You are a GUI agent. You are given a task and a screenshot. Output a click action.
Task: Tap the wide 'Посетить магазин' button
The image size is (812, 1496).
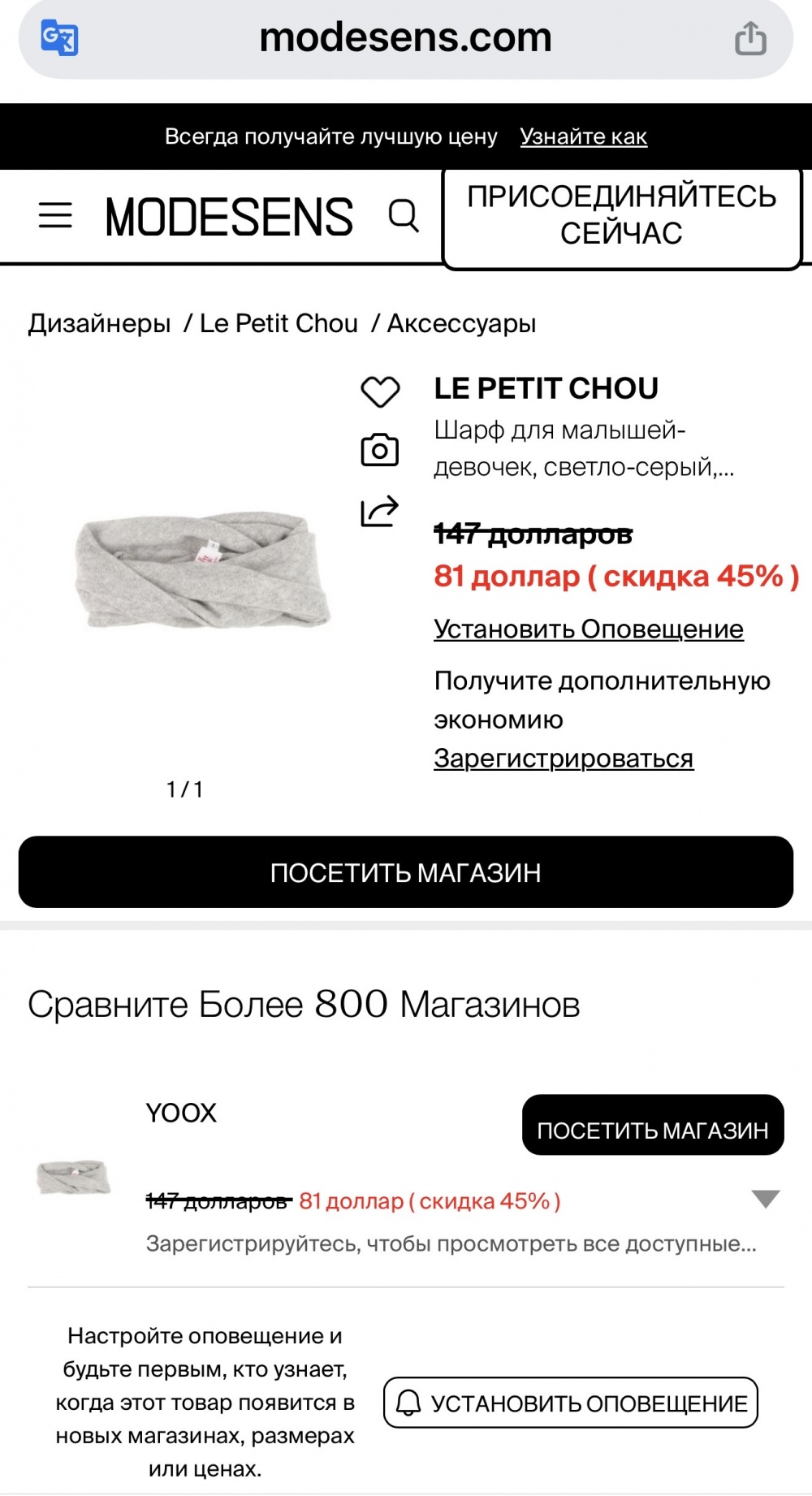click(x=405, y=872)
